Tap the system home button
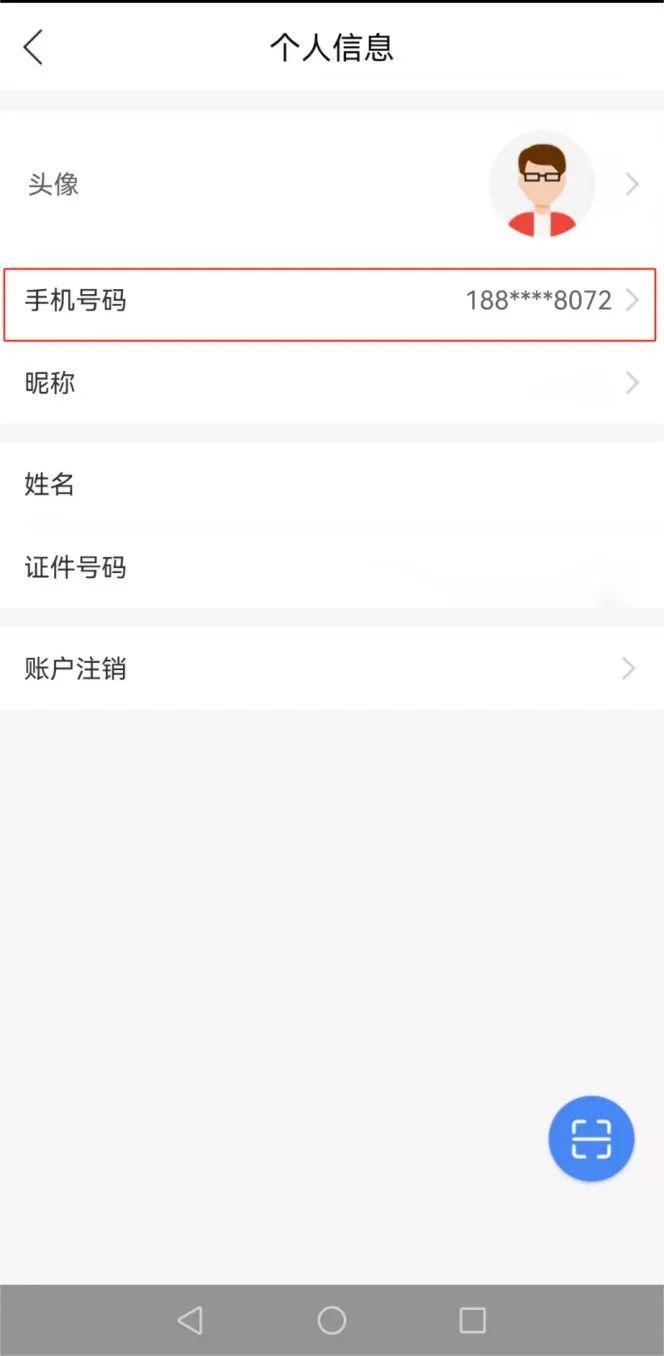 332,1320
